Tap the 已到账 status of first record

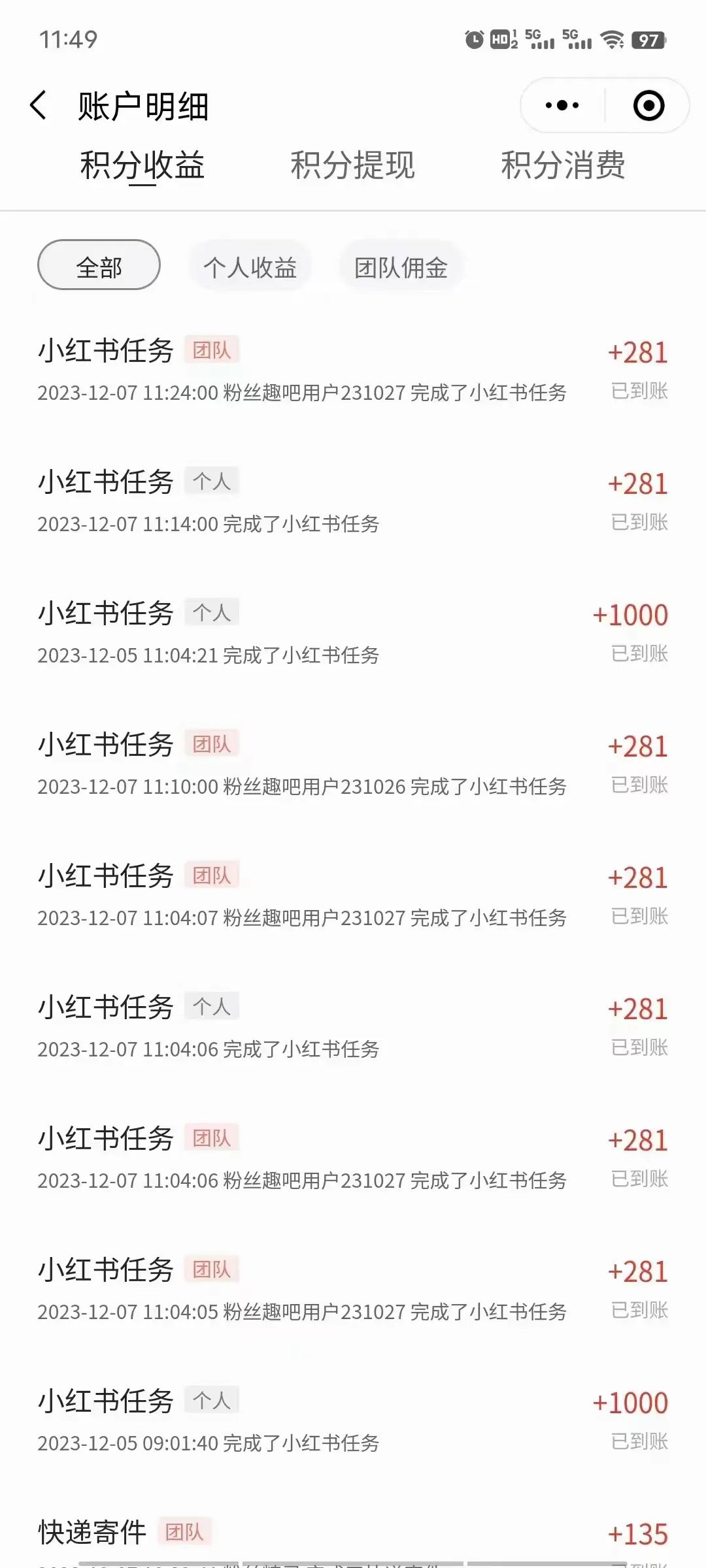pos(639,393)
